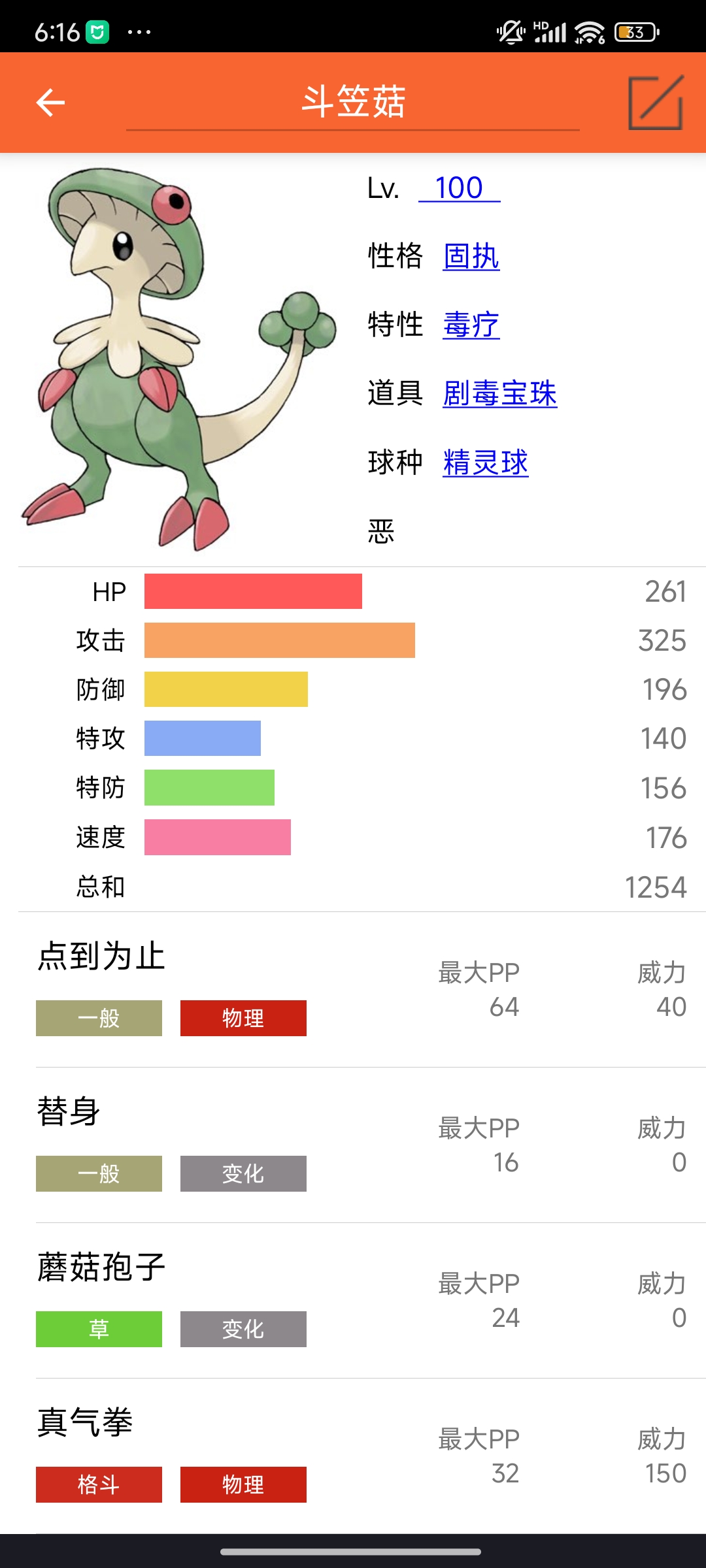Open the ability link 毒疗

point(471,325)
